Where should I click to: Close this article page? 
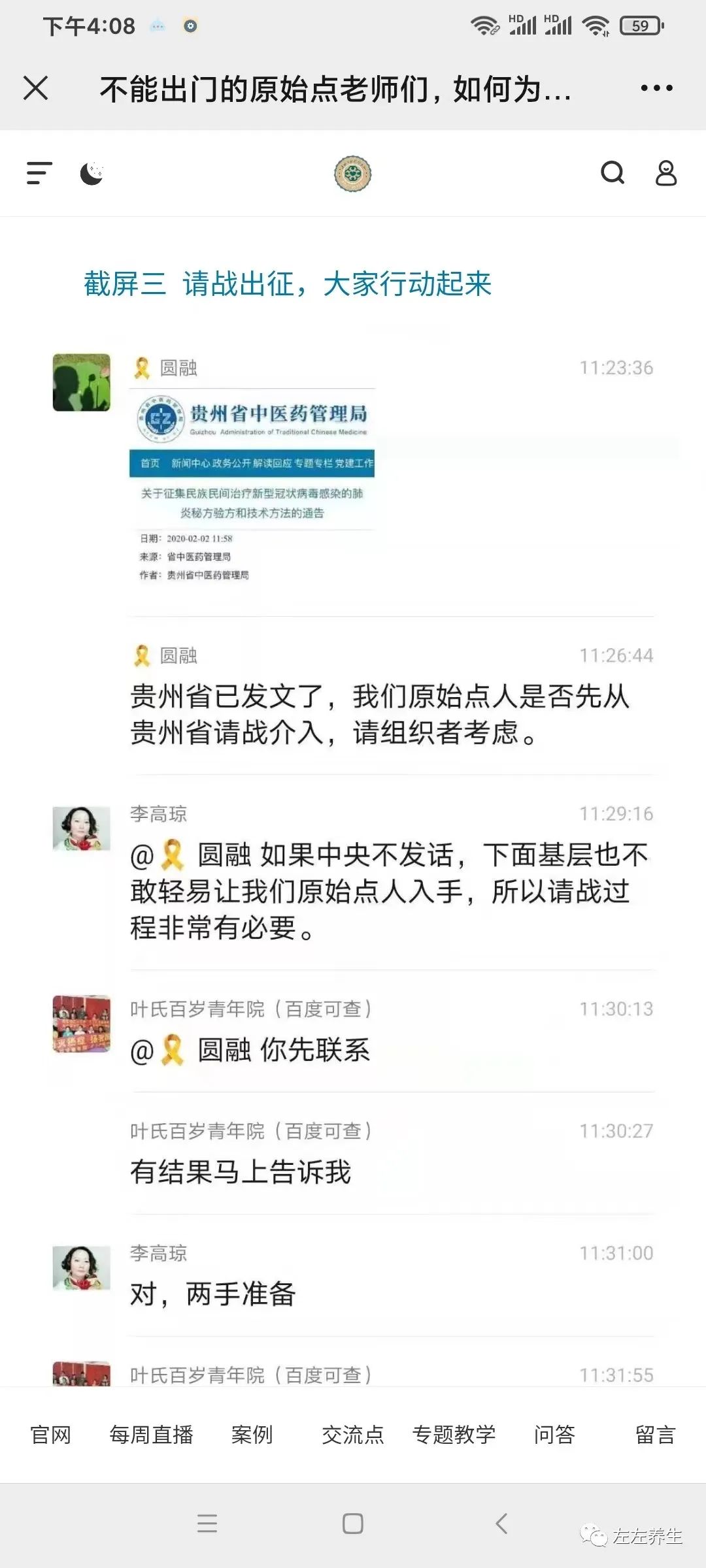pyautogui.click(x=36, y=88)
